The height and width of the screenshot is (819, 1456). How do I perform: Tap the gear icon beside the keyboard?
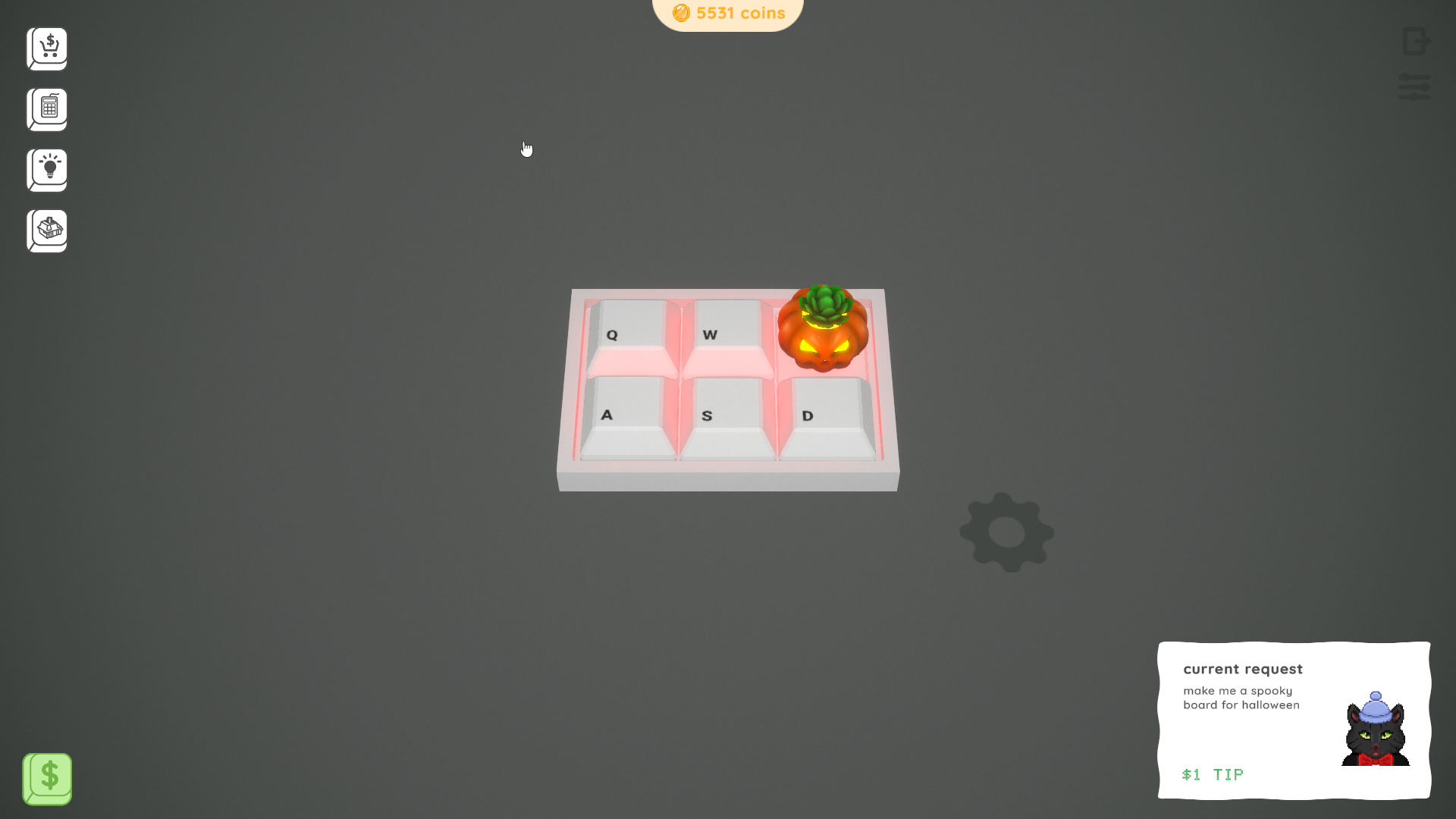(x=1007, y=532)
